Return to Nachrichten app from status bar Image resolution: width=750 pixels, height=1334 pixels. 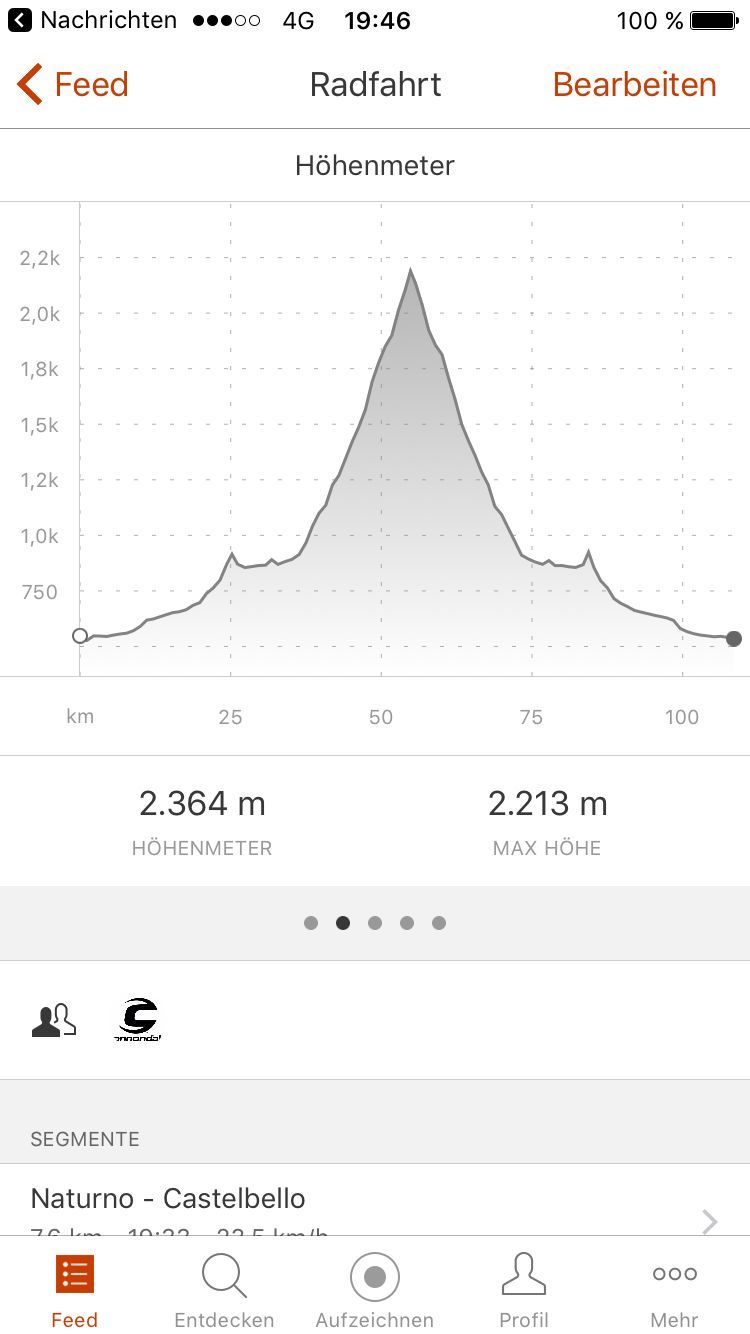coord(92,20)
